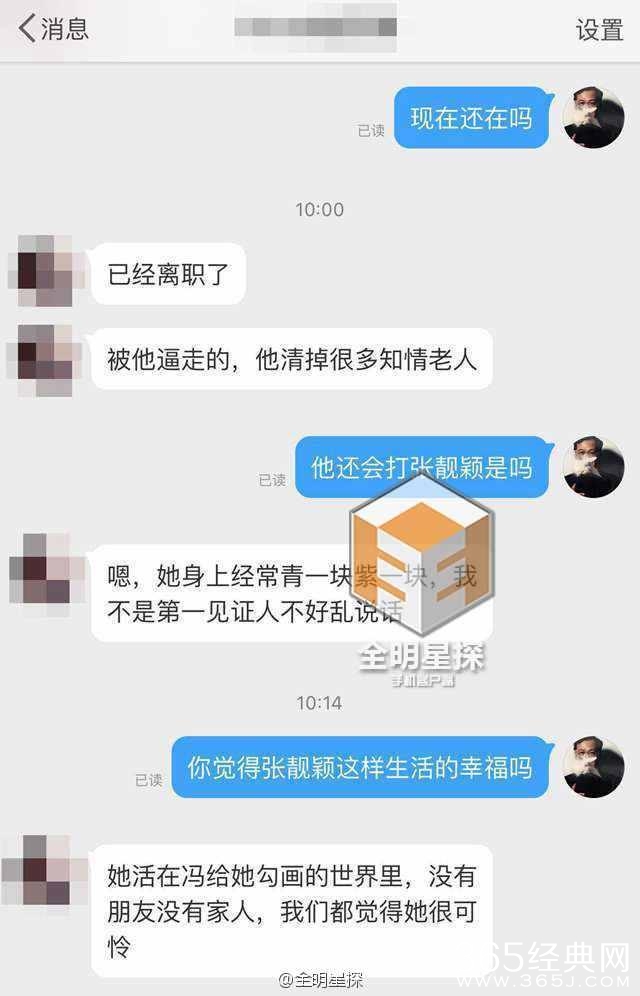Image resolution: width=640 pixels, height=996 pixels.
Task: Tap blurred avatar beside 已经离职了
Action: tap(45, 270)
